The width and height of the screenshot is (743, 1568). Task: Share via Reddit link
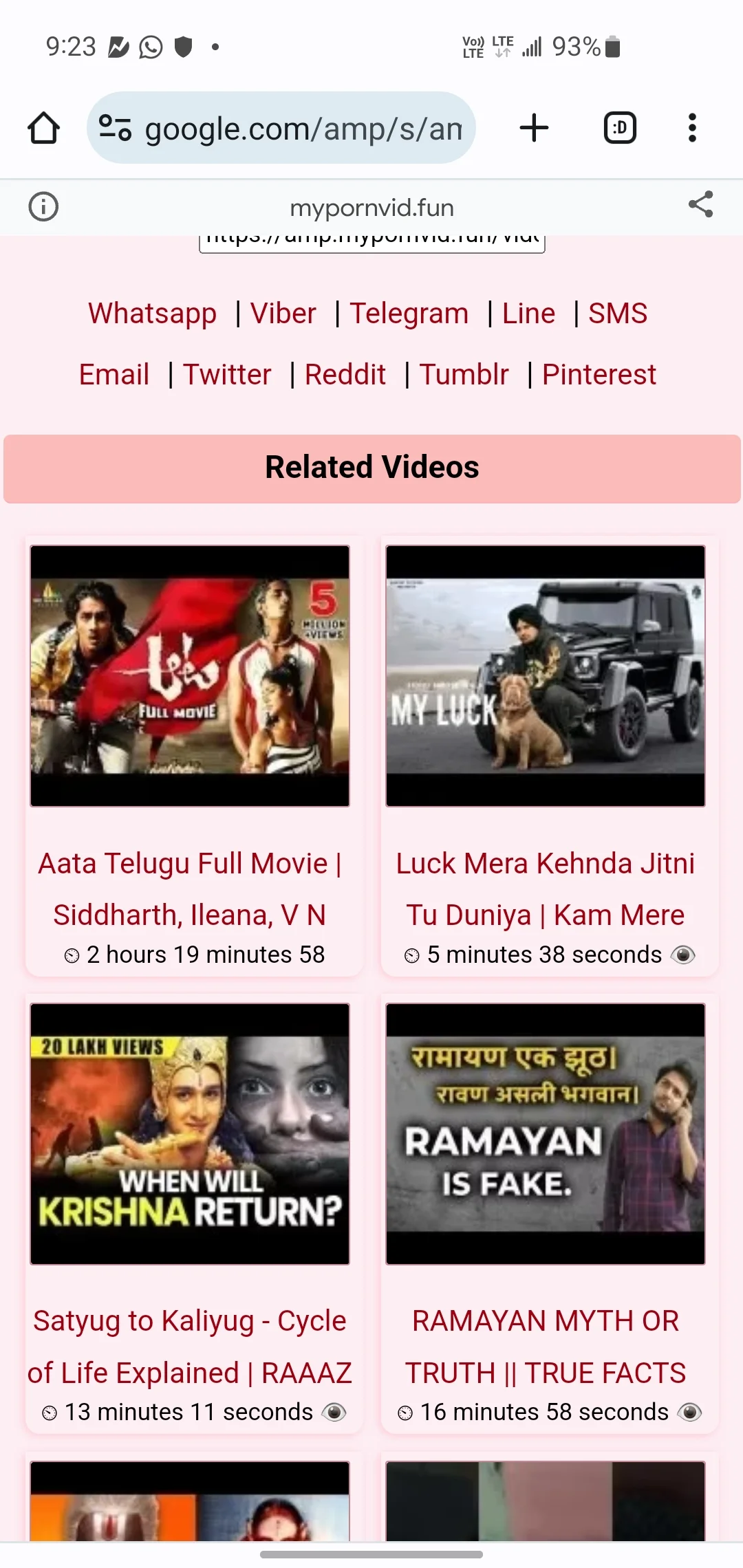345,375
